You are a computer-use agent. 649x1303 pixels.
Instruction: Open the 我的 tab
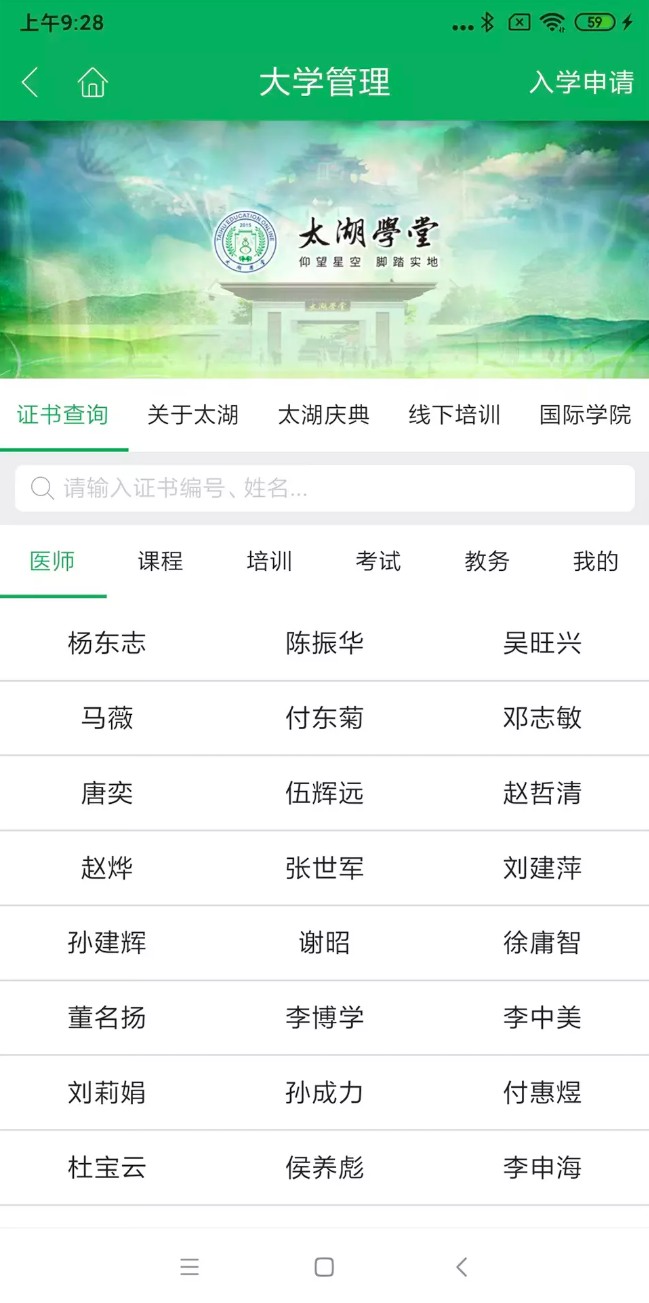(595, 561)
